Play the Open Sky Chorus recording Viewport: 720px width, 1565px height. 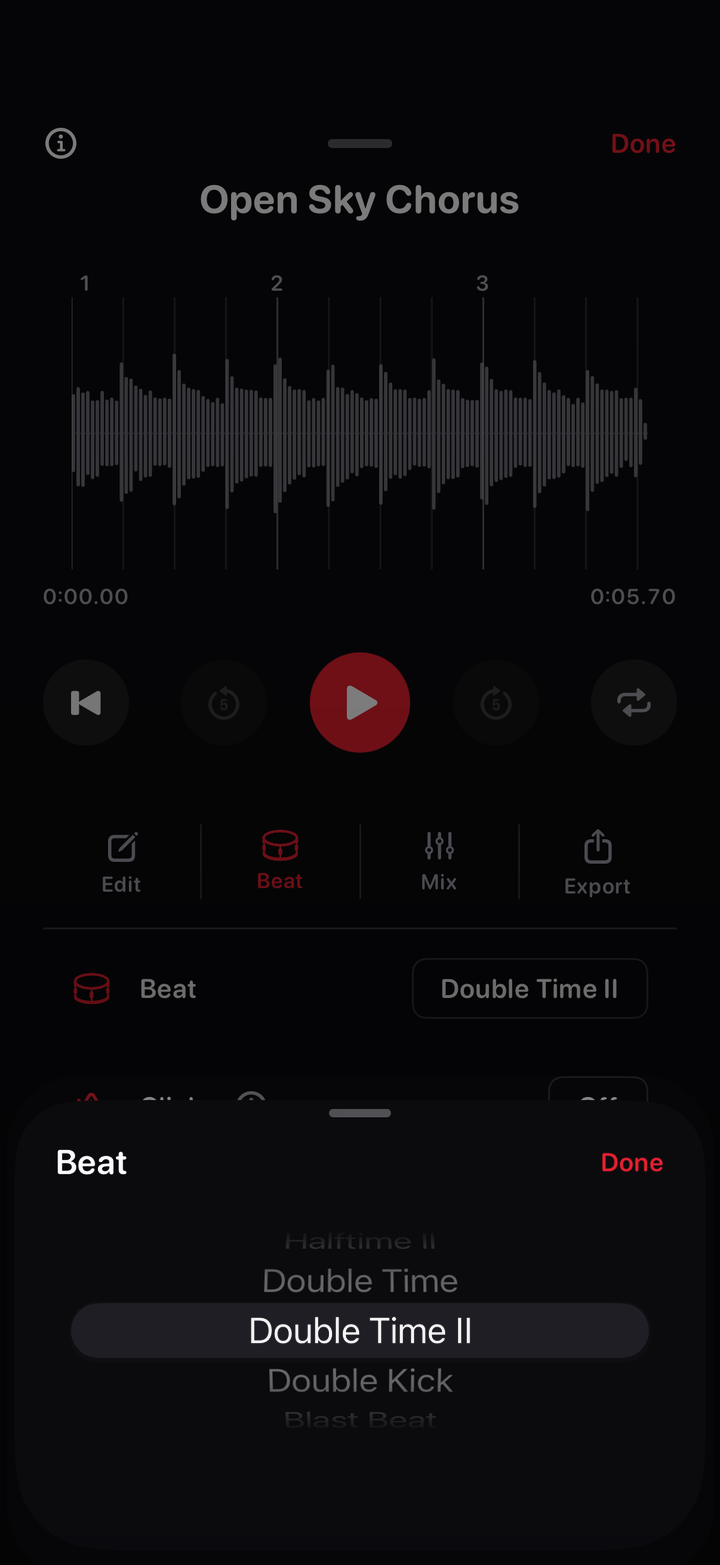[360, 703]
